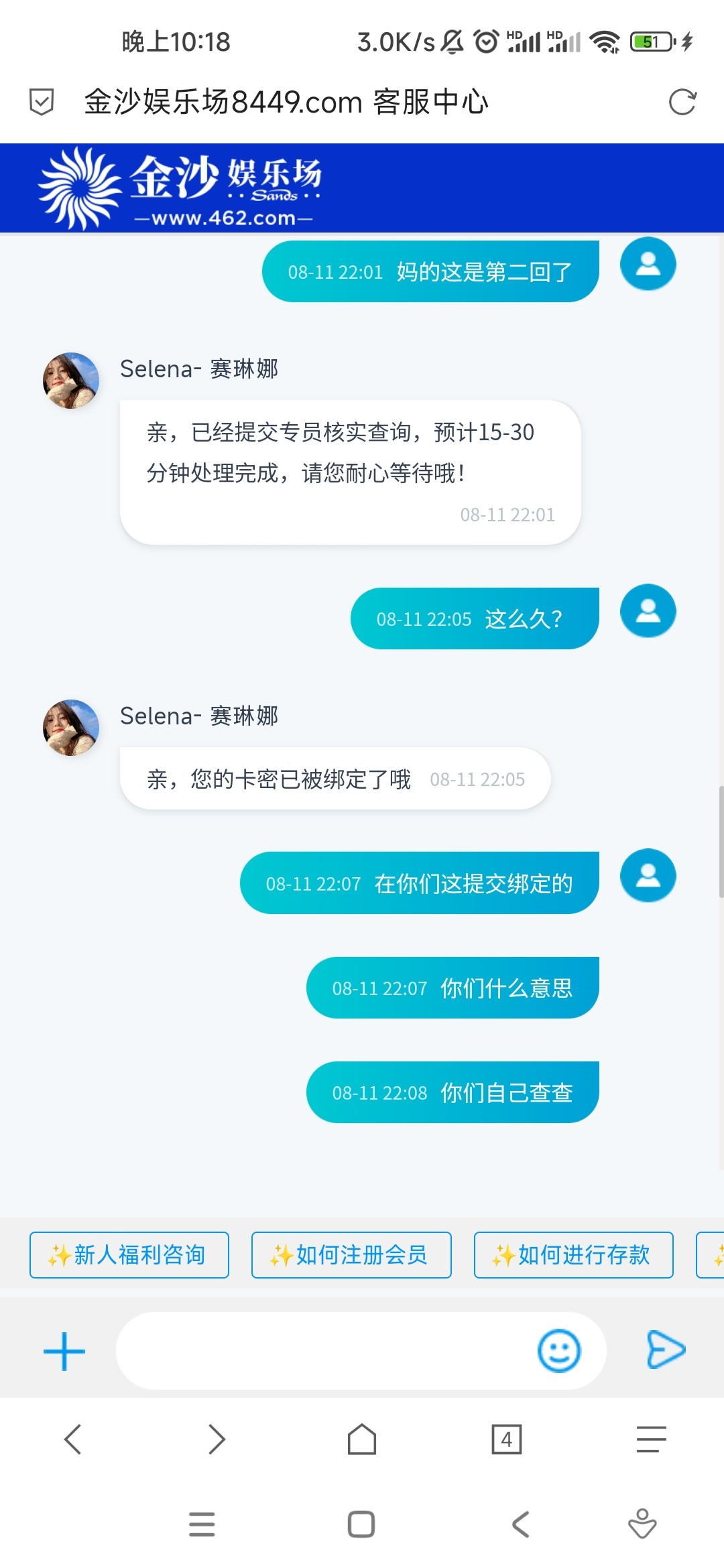Viewport: 724px width, 1568px height.
Task: Click the plus icon to attach content
Action: pos(64,1350)
